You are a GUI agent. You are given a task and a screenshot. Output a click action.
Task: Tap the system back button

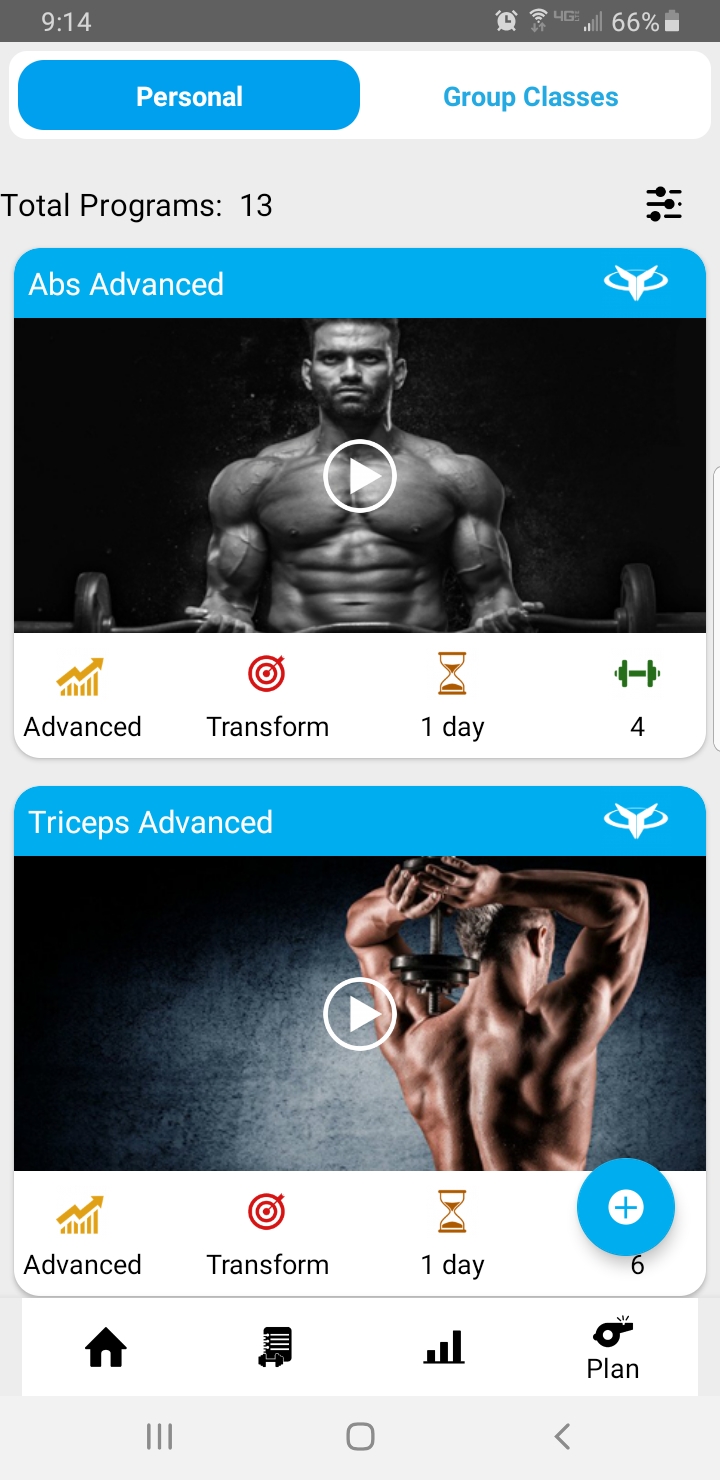click(x=562, y=1437)
